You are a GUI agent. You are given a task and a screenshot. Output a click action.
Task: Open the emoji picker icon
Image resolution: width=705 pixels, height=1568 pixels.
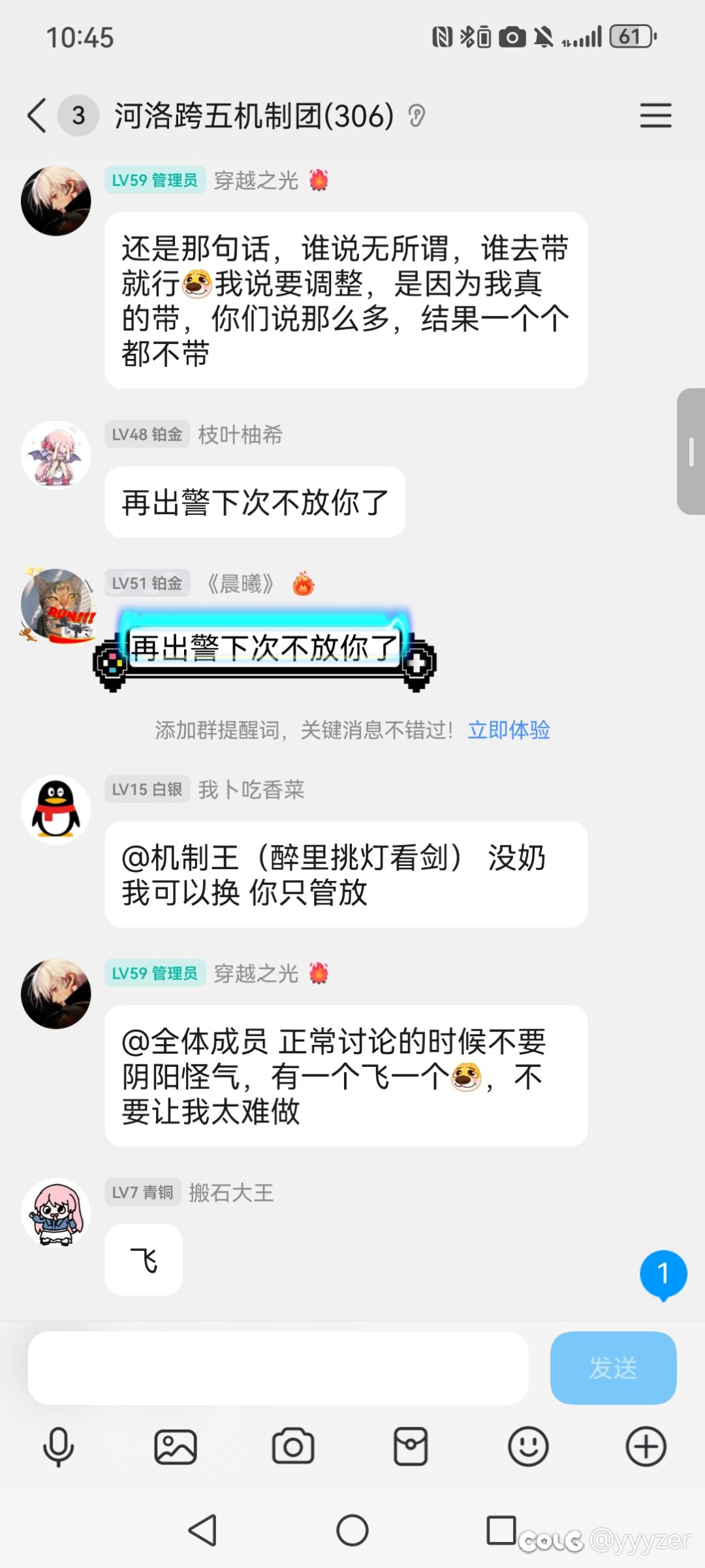(x=529, y=1445)
